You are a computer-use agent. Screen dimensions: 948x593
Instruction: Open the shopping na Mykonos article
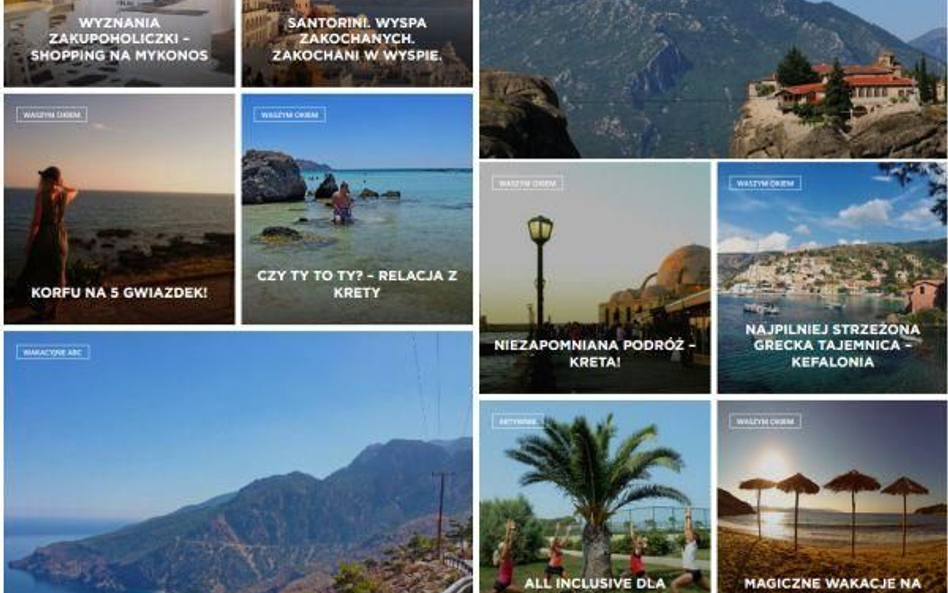pyautogui.click(x=118, y=42)
